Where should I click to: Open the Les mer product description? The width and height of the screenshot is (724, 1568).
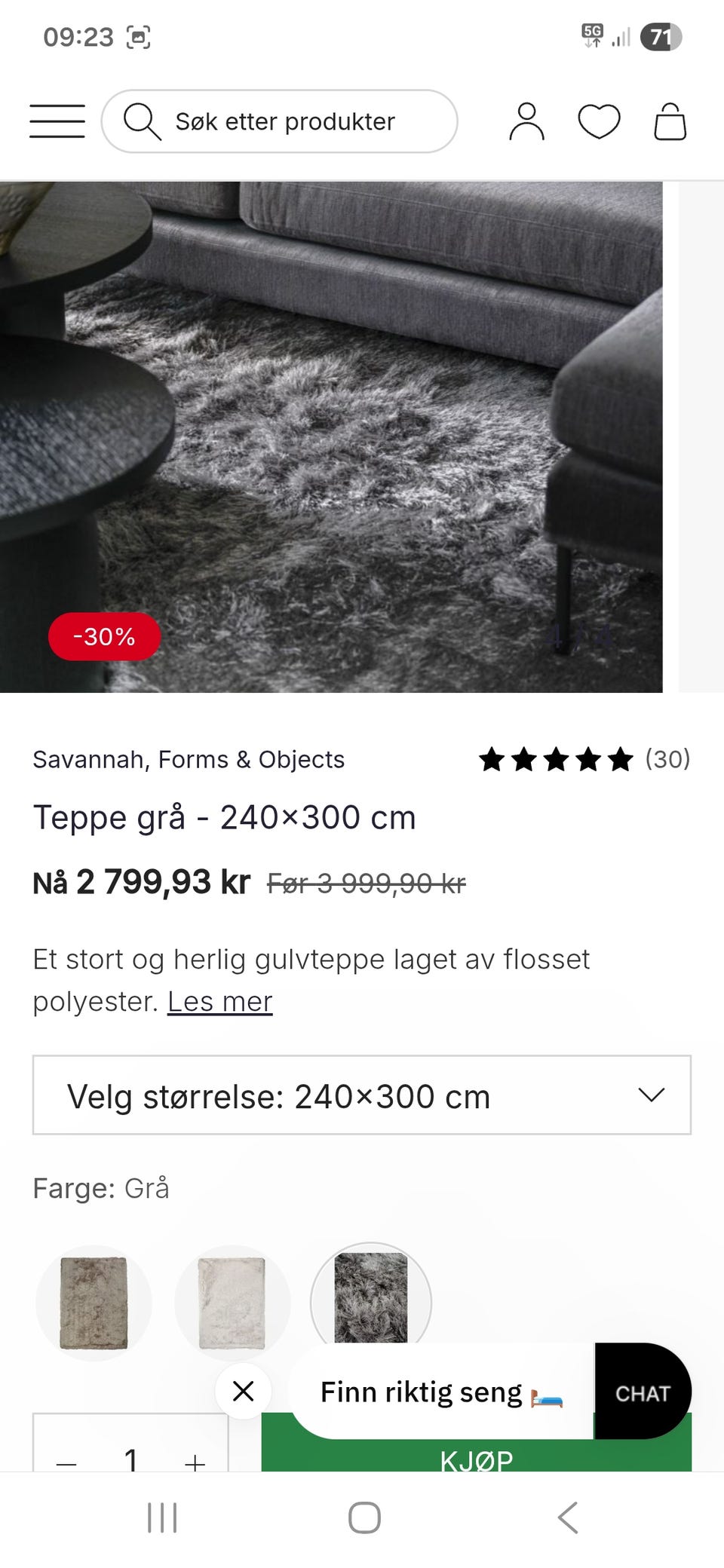[x=219, y=1000]
